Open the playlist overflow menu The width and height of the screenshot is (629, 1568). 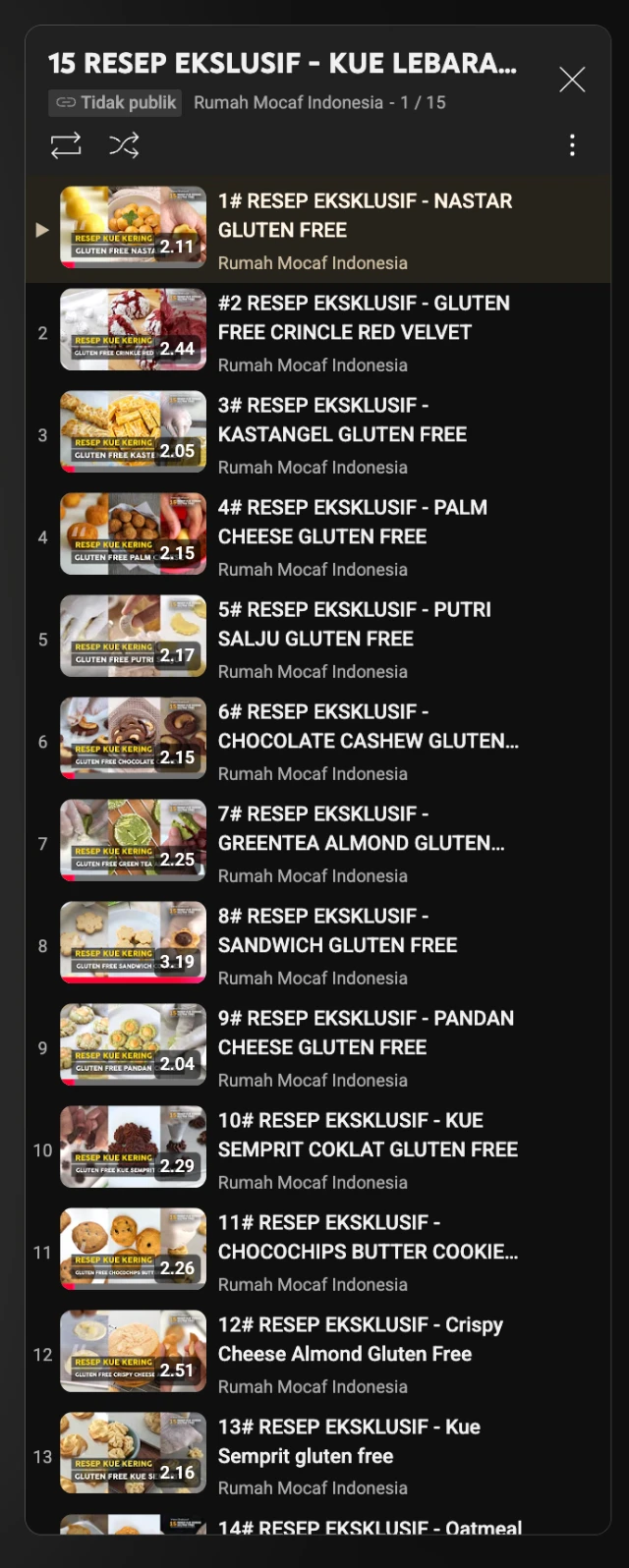click(572, 145)
